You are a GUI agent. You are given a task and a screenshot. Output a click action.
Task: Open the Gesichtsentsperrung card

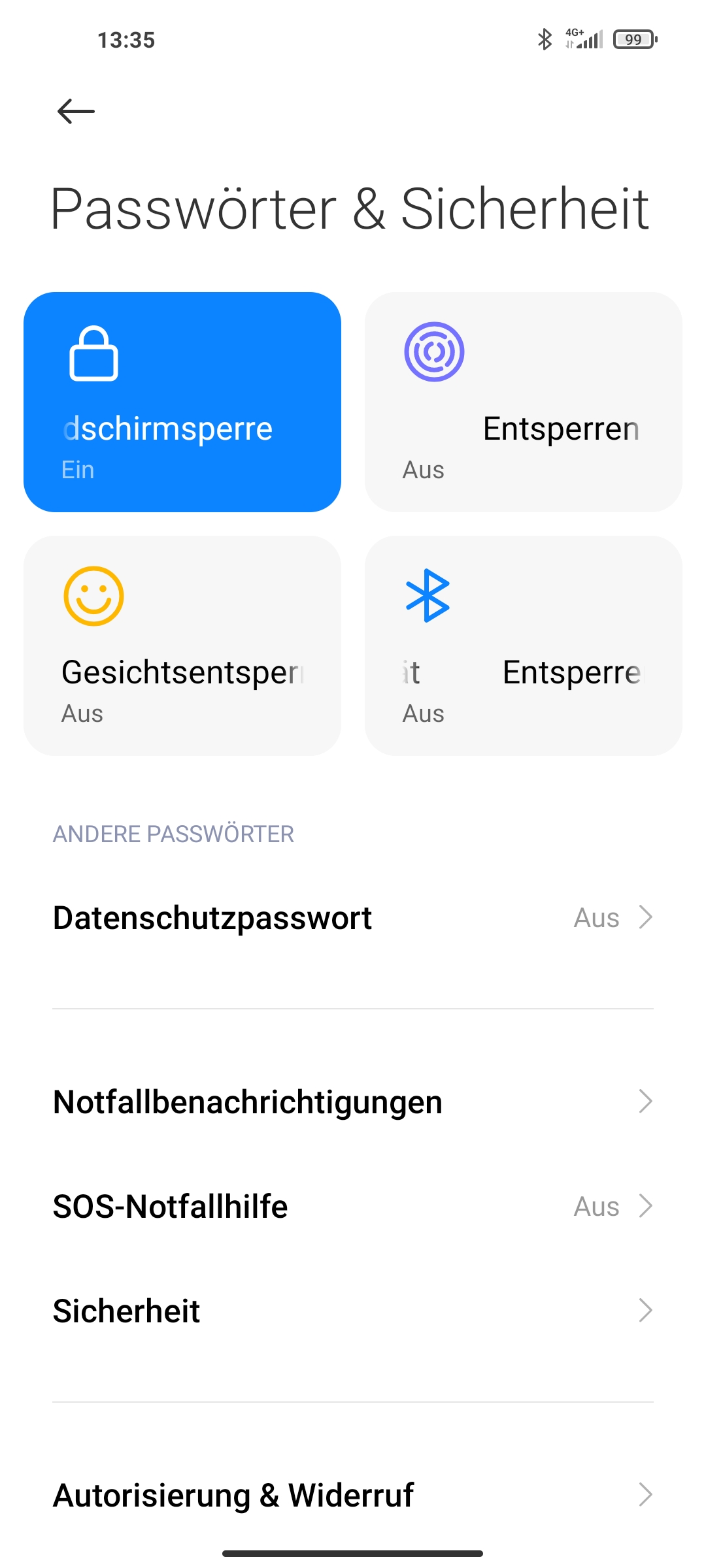click(182, 645)
